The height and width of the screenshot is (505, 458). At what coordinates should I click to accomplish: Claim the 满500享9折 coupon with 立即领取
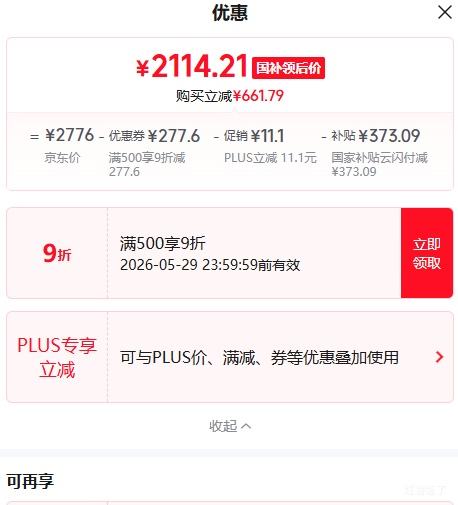427,253
